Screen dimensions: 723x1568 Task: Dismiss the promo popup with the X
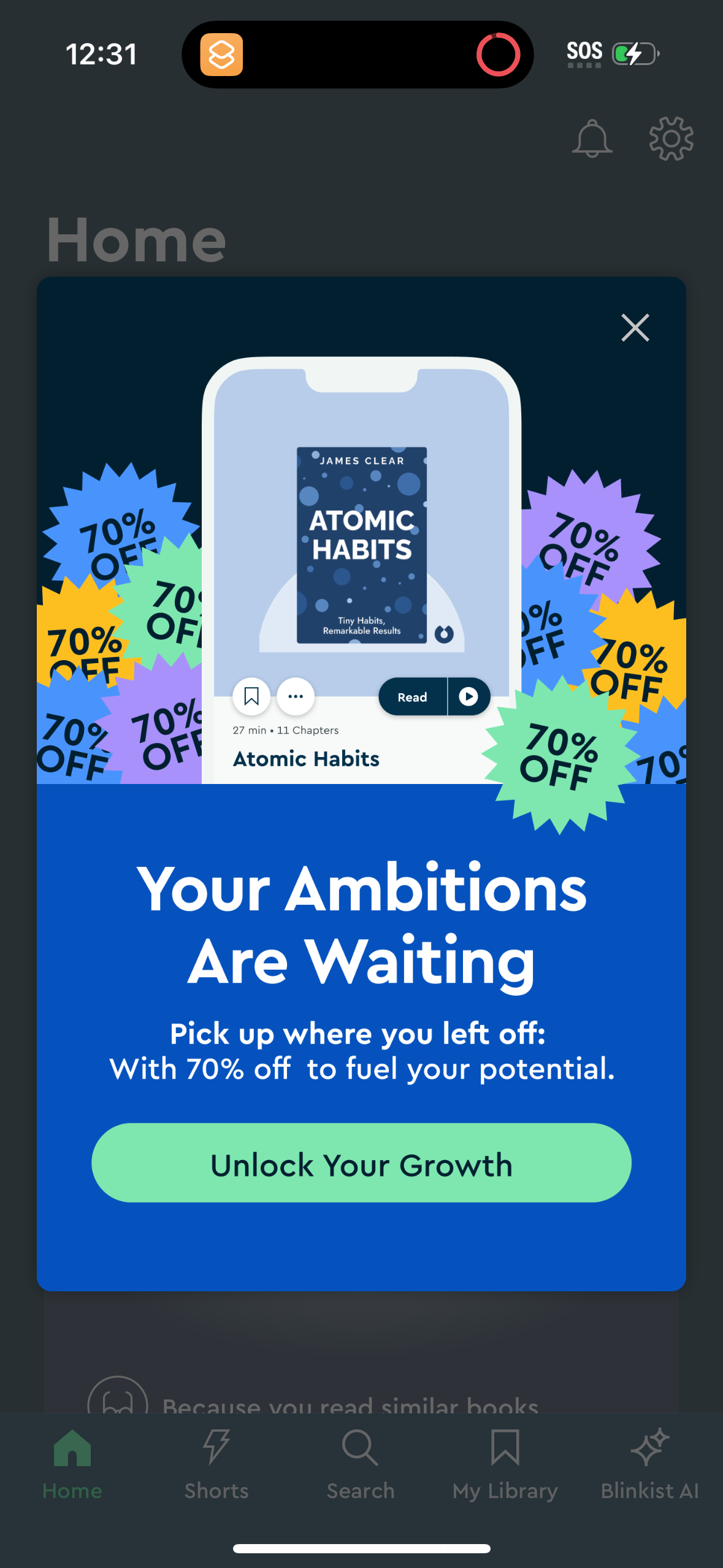(634, 328)
